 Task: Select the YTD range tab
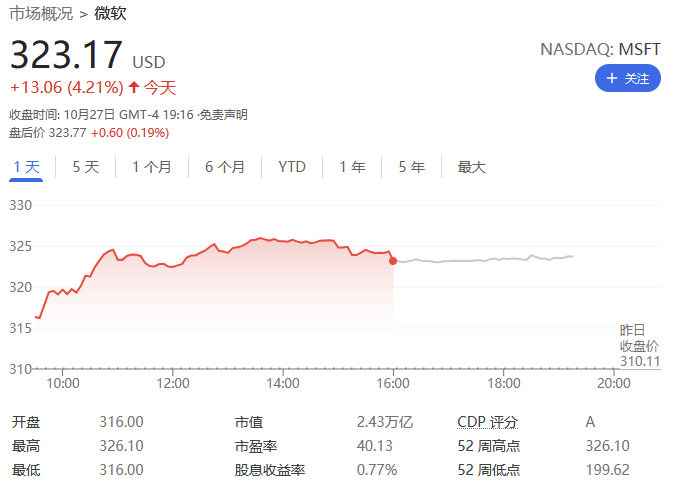pos(292,167)
